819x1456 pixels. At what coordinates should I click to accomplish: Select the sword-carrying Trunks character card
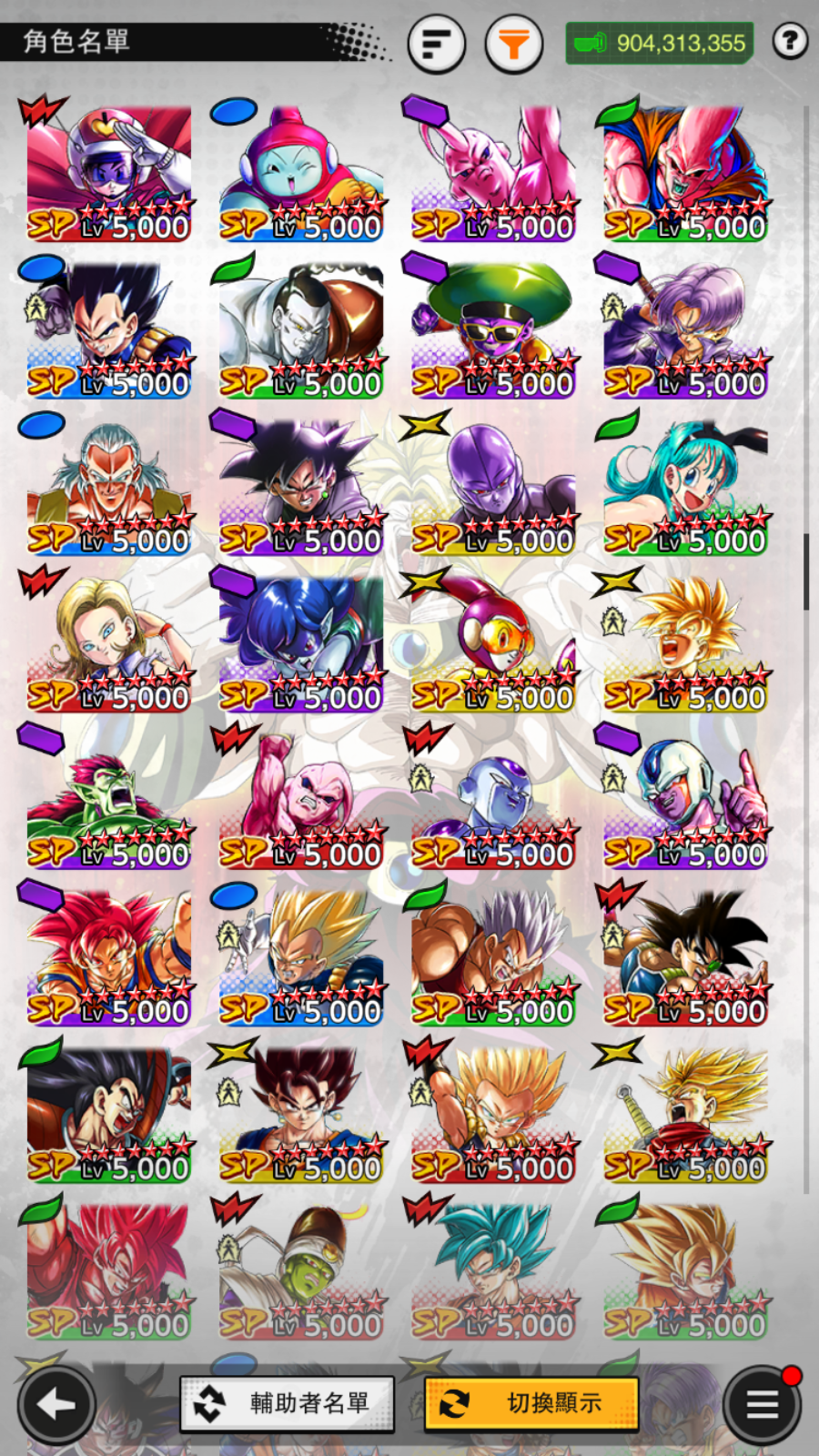click(685, 329)
